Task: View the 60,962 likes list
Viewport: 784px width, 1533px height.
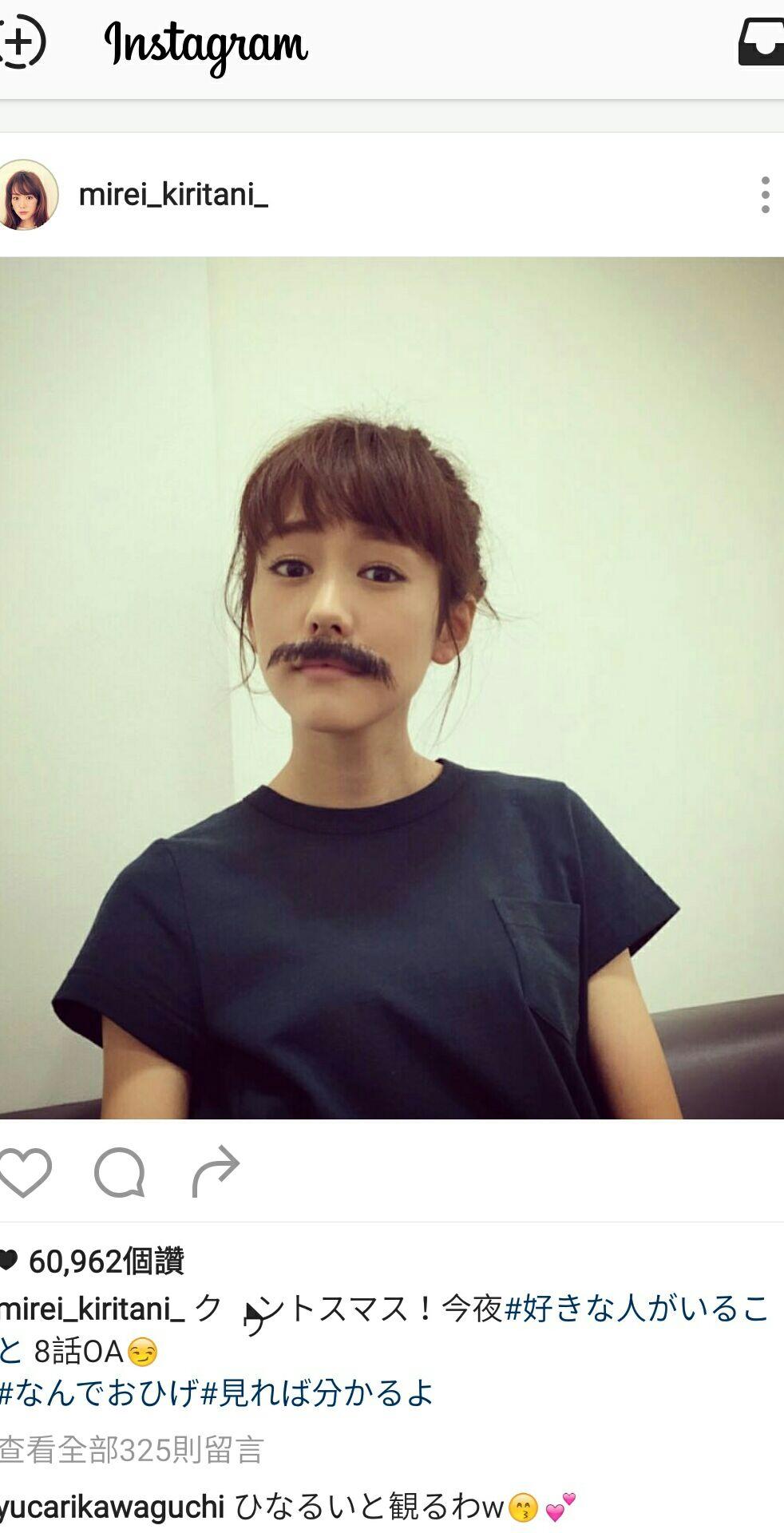Action: coord(105,1262)
